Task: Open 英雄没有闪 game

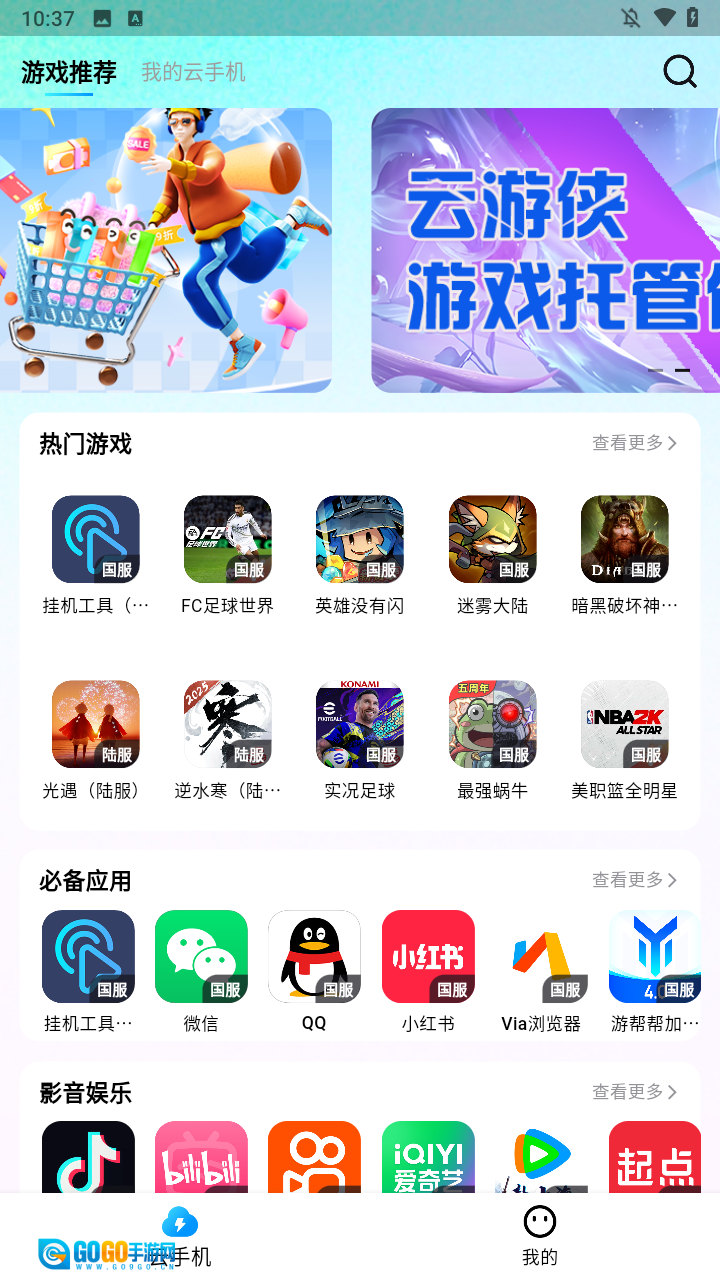Action: pos(360,540)
